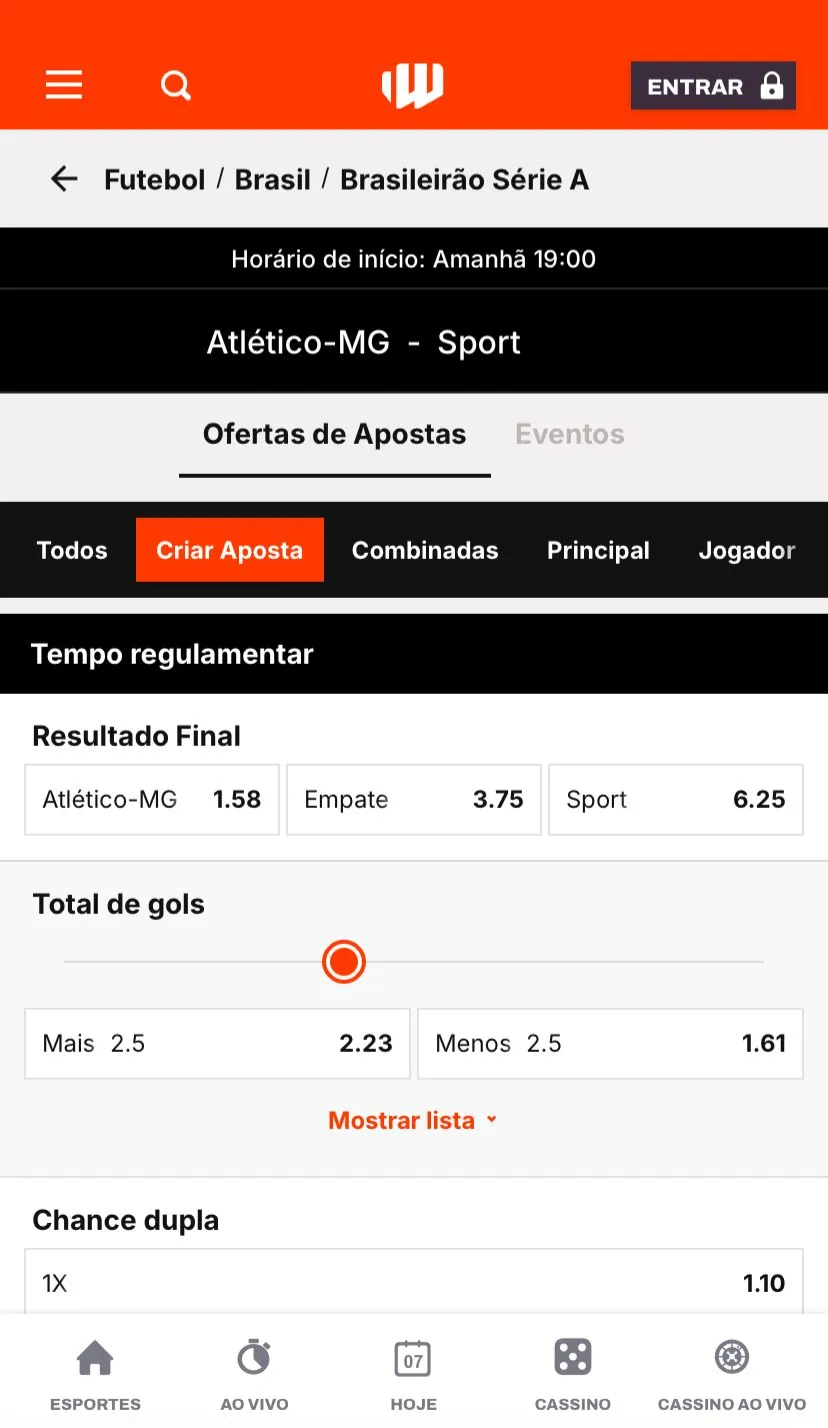
Task: Select Mais 2.5 goals at 2.23
Action: coord(217,1043)
